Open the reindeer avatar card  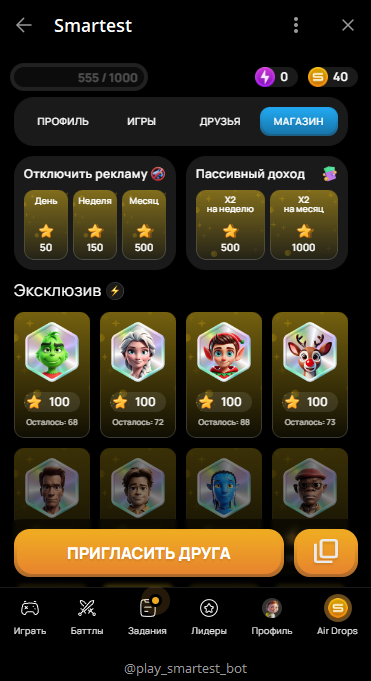tap(310, 375)
